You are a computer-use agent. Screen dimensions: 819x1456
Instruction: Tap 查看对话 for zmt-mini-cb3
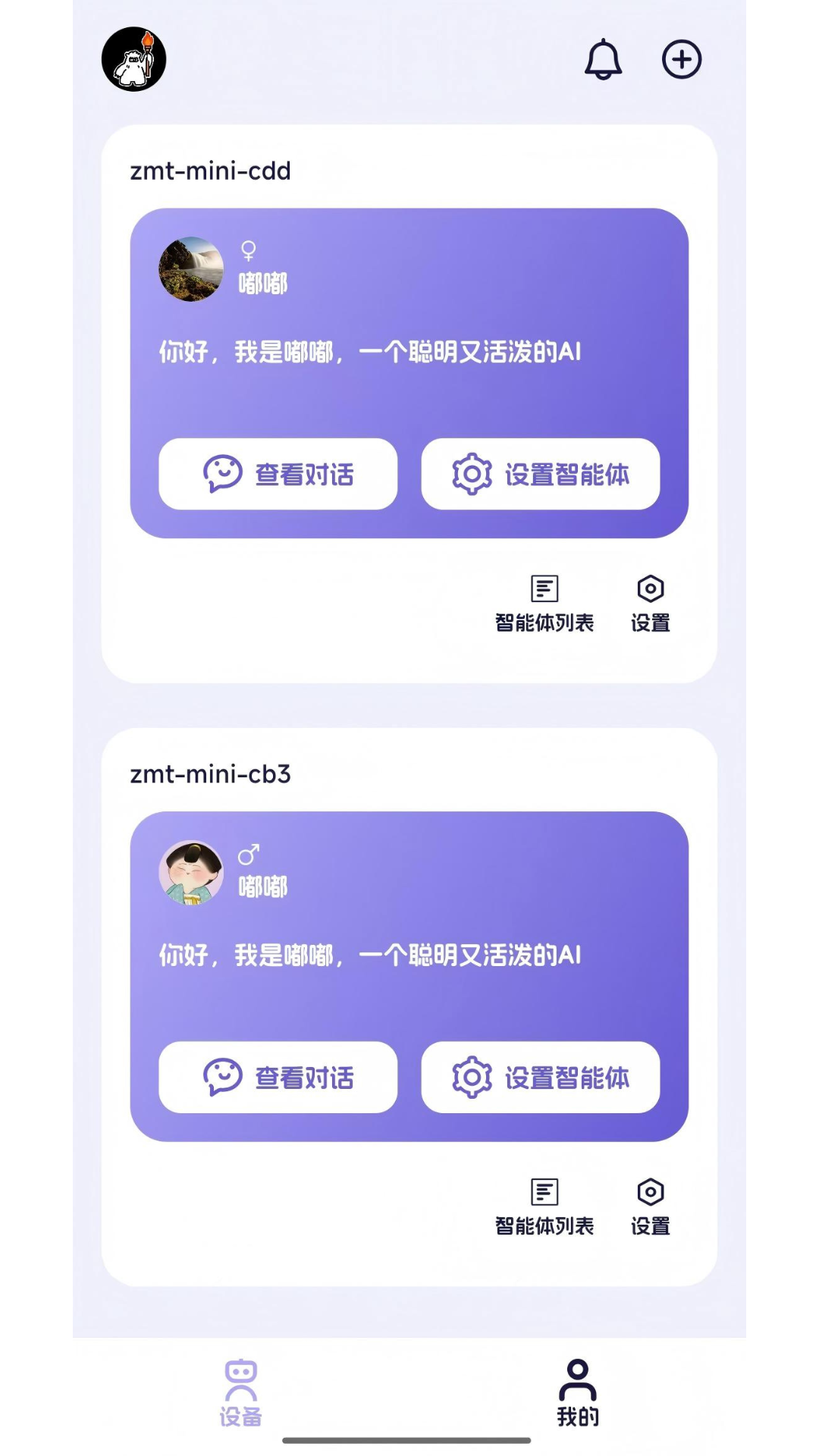(278, 1077)
